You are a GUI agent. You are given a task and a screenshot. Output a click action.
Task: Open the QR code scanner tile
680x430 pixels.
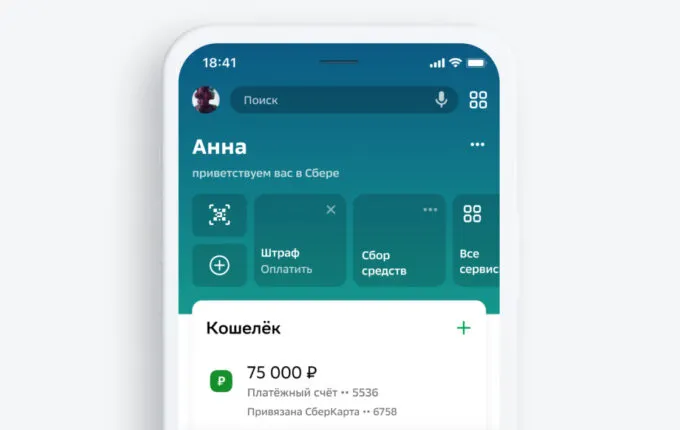coord(219,214)
